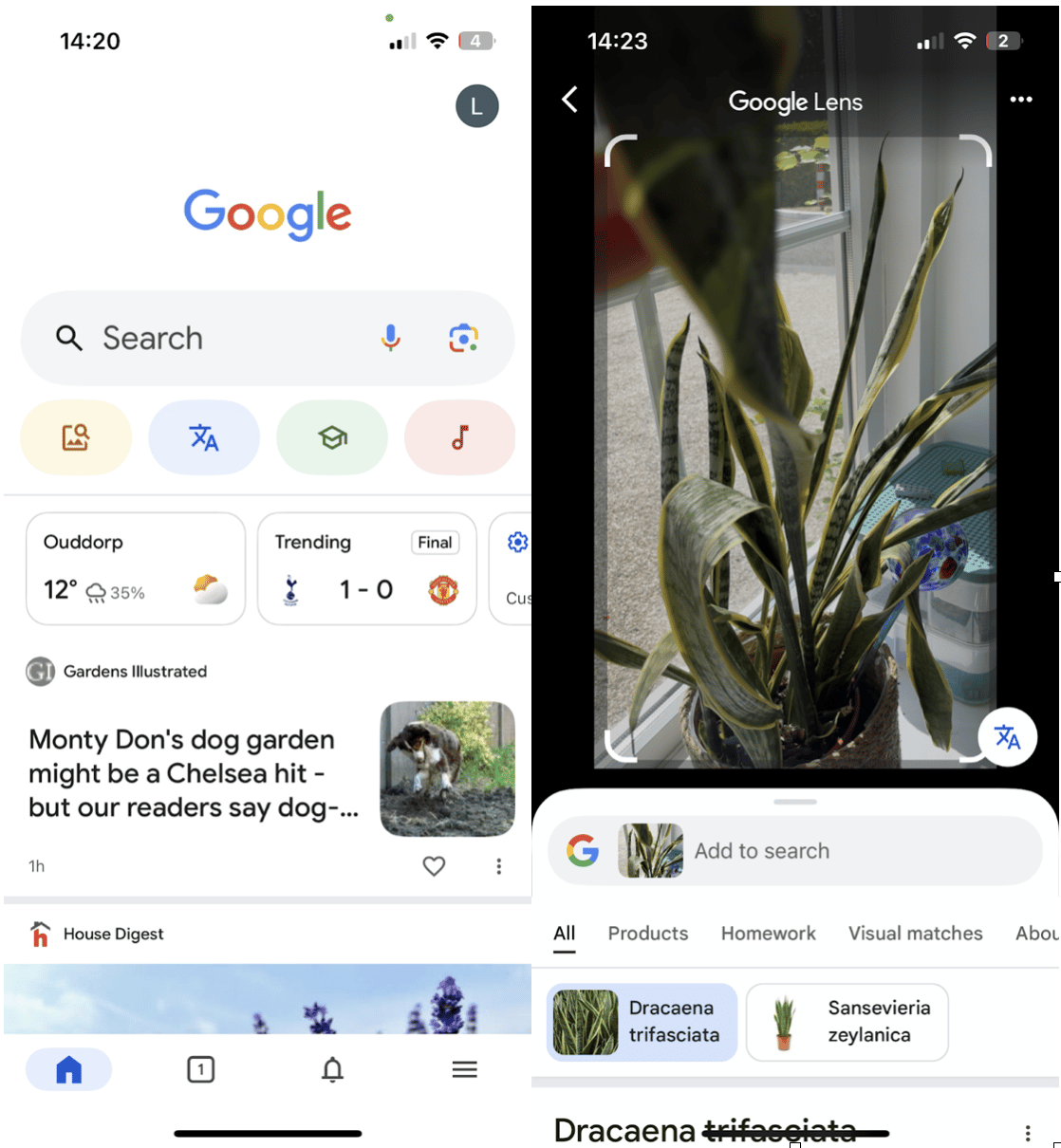Open the L profile avatar
The image size is (1061, 1148).
(x=476, y=106)
